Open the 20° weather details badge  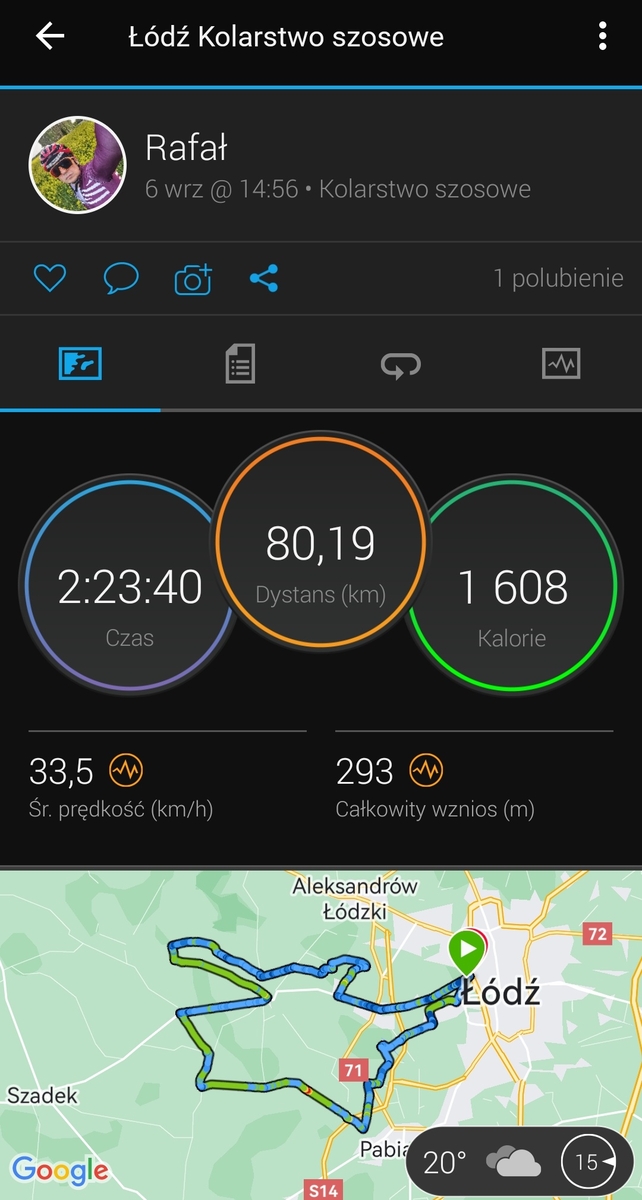pos(482,1162)
